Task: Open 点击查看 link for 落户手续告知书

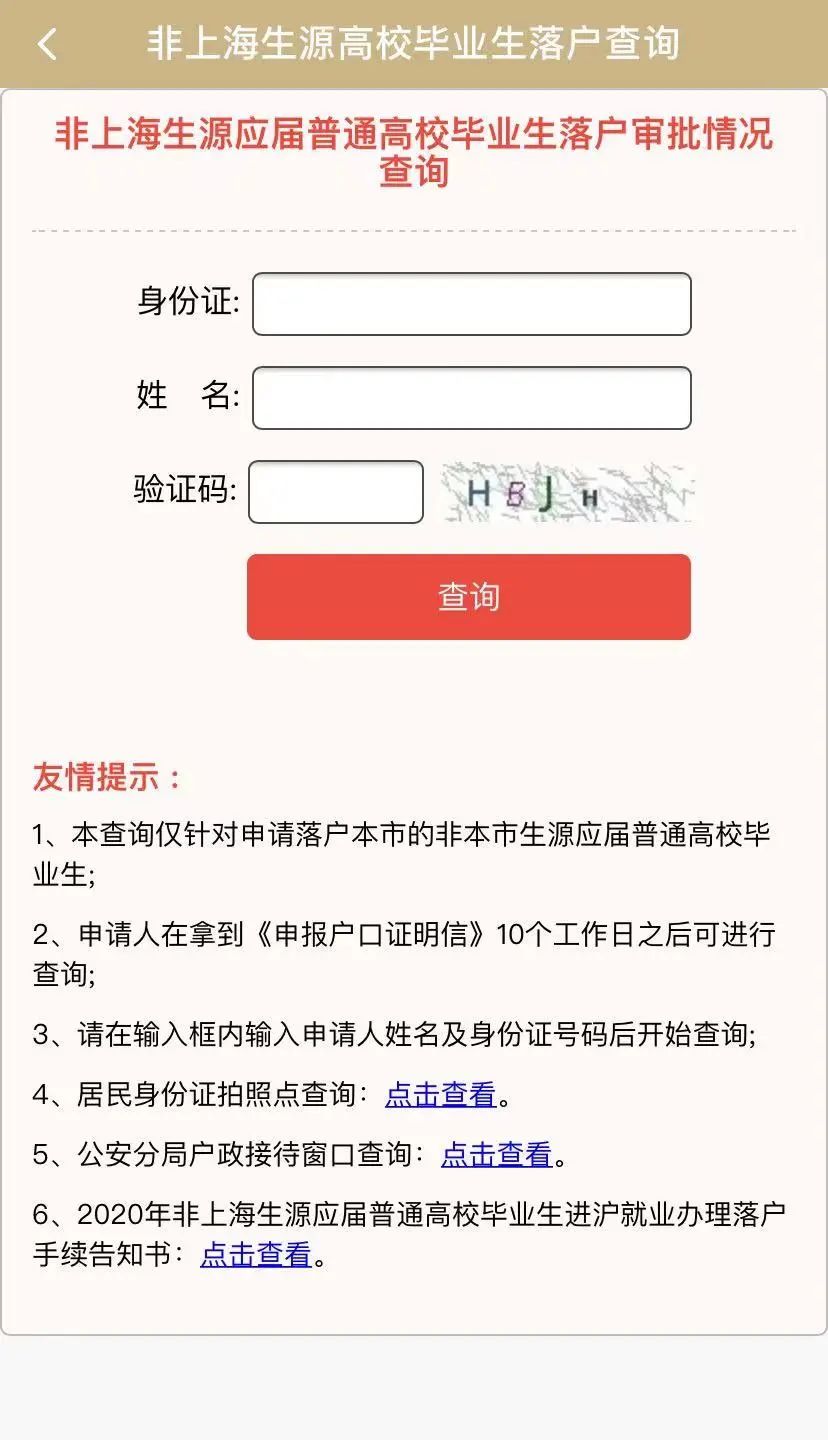Action: (x=257, y=1254)
